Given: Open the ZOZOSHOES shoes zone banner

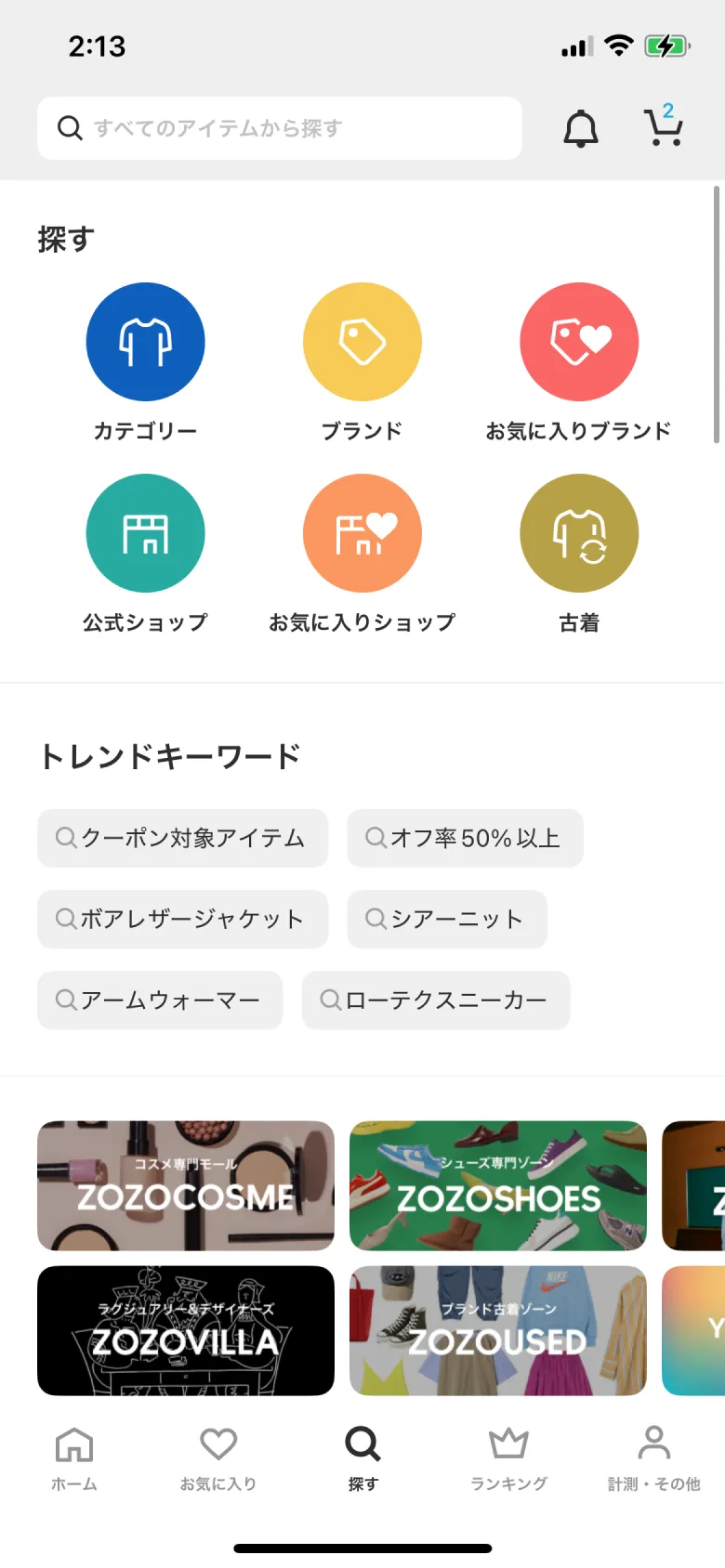Looking at the screenshot, I should click(x=496, y=1185).
